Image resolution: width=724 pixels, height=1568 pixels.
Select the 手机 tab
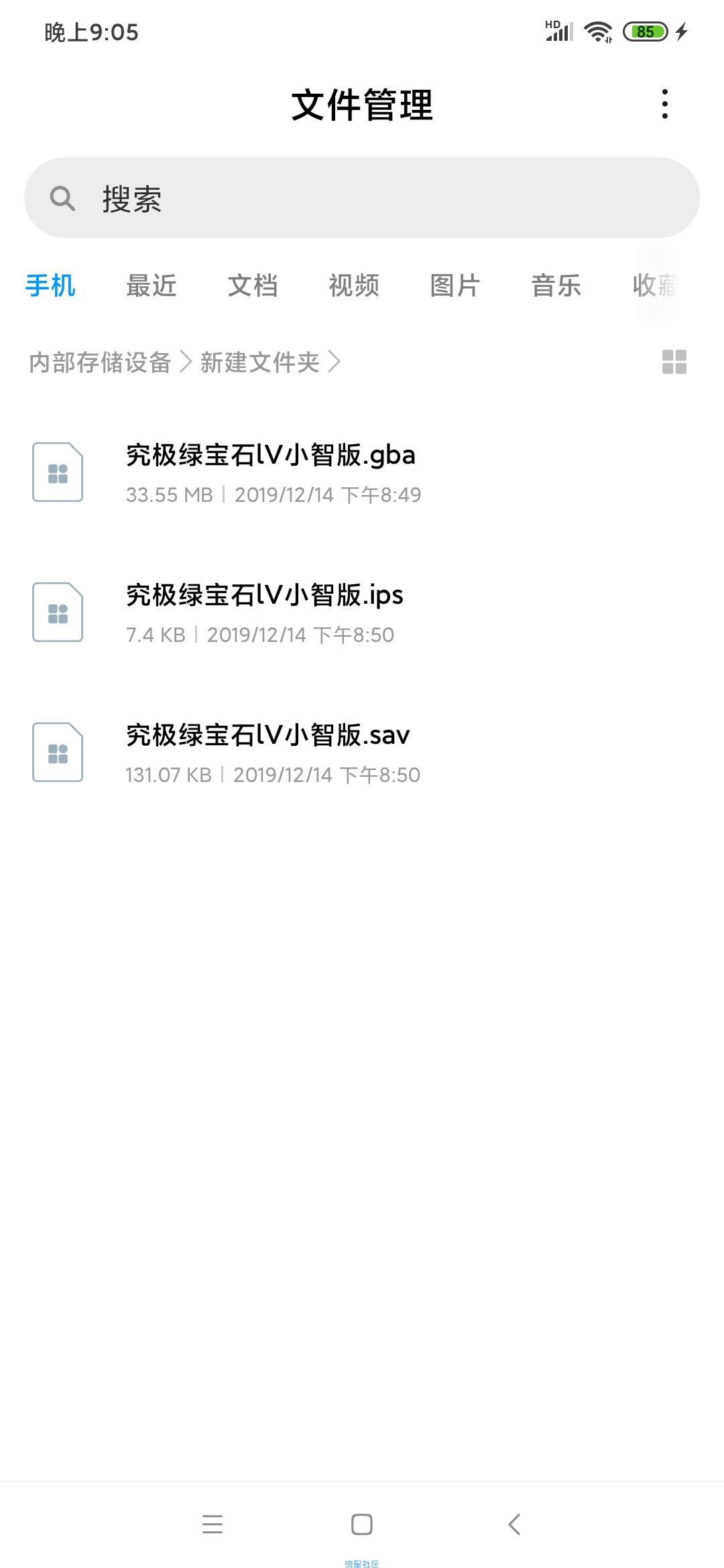50,285
